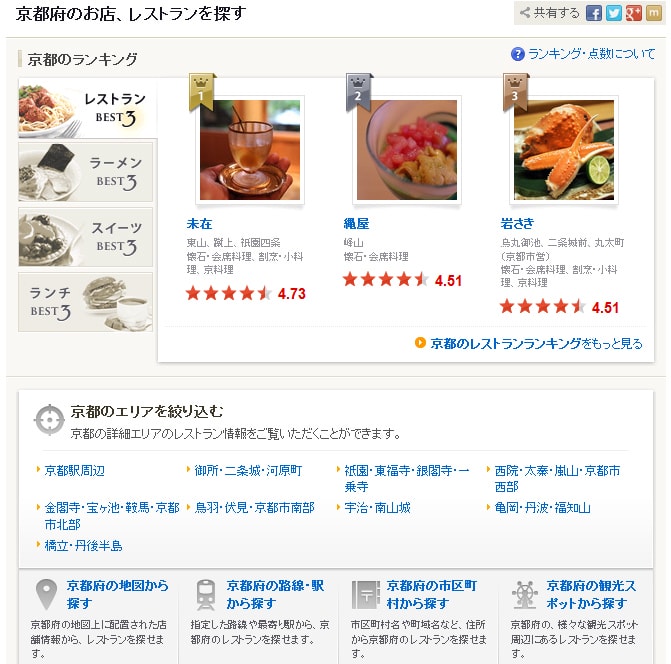Select 宇治・南山城 area
The image size is (671, 664).
tap(377, 508)
